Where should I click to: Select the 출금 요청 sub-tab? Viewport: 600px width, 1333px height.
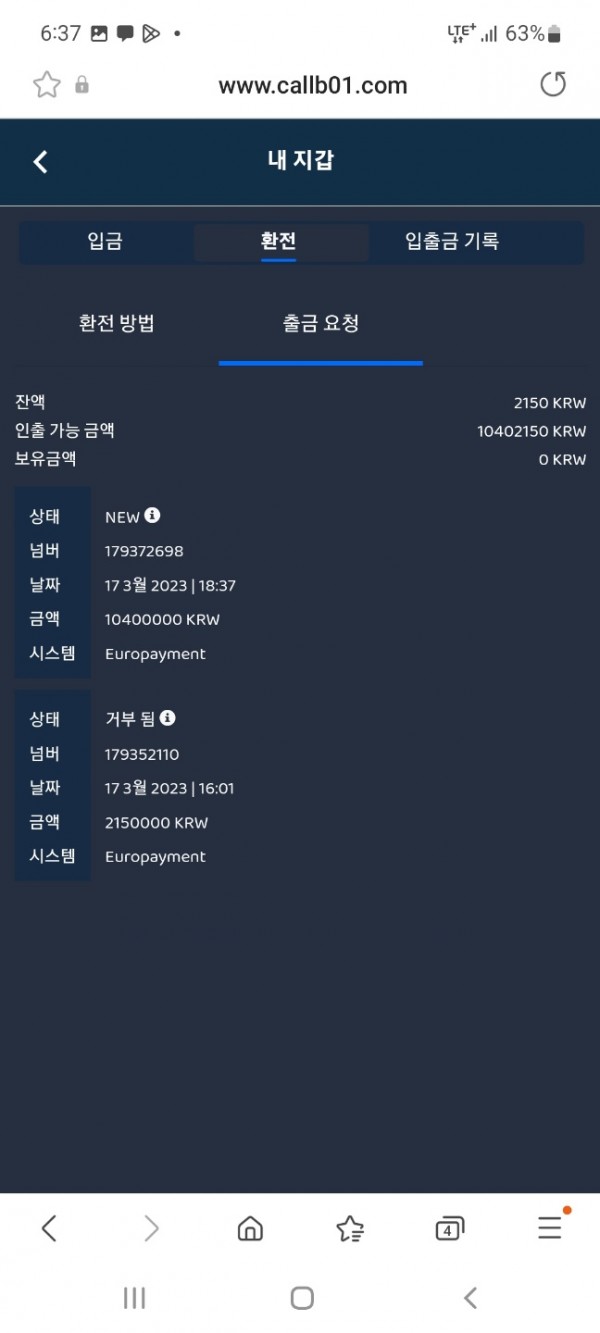pyautogui.click(x=321, y=324)
